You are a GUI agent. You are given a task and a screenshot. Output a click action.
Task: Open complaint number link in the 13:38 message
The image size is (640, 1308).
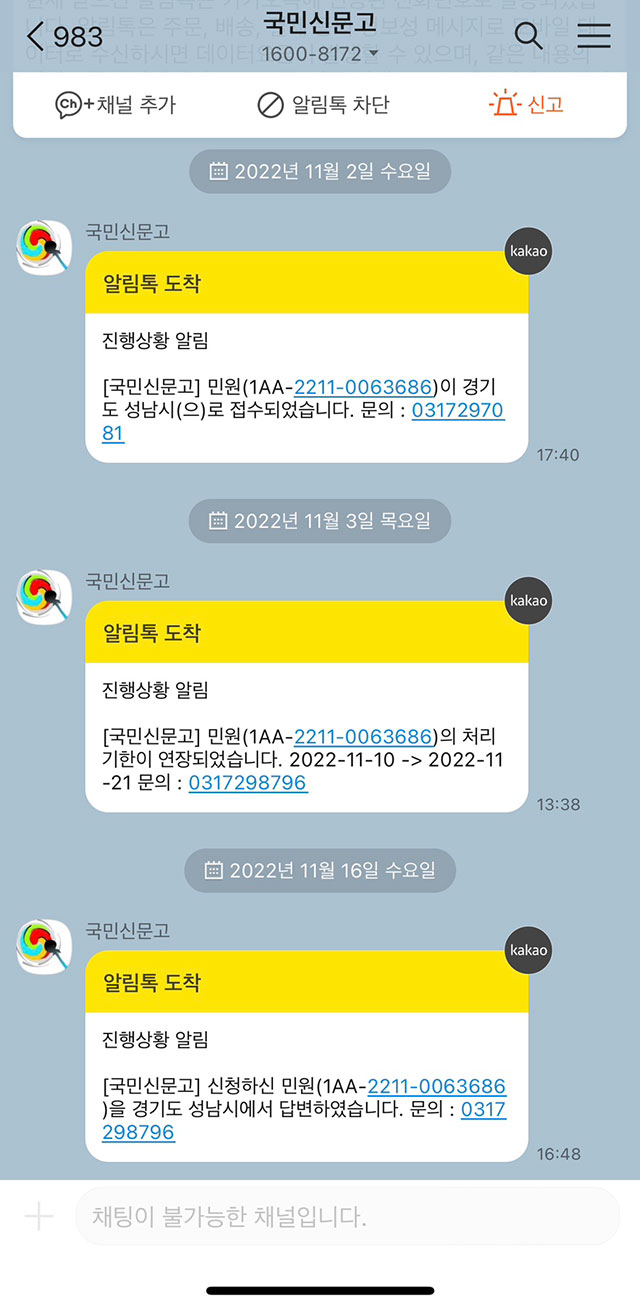pos(364,736)
